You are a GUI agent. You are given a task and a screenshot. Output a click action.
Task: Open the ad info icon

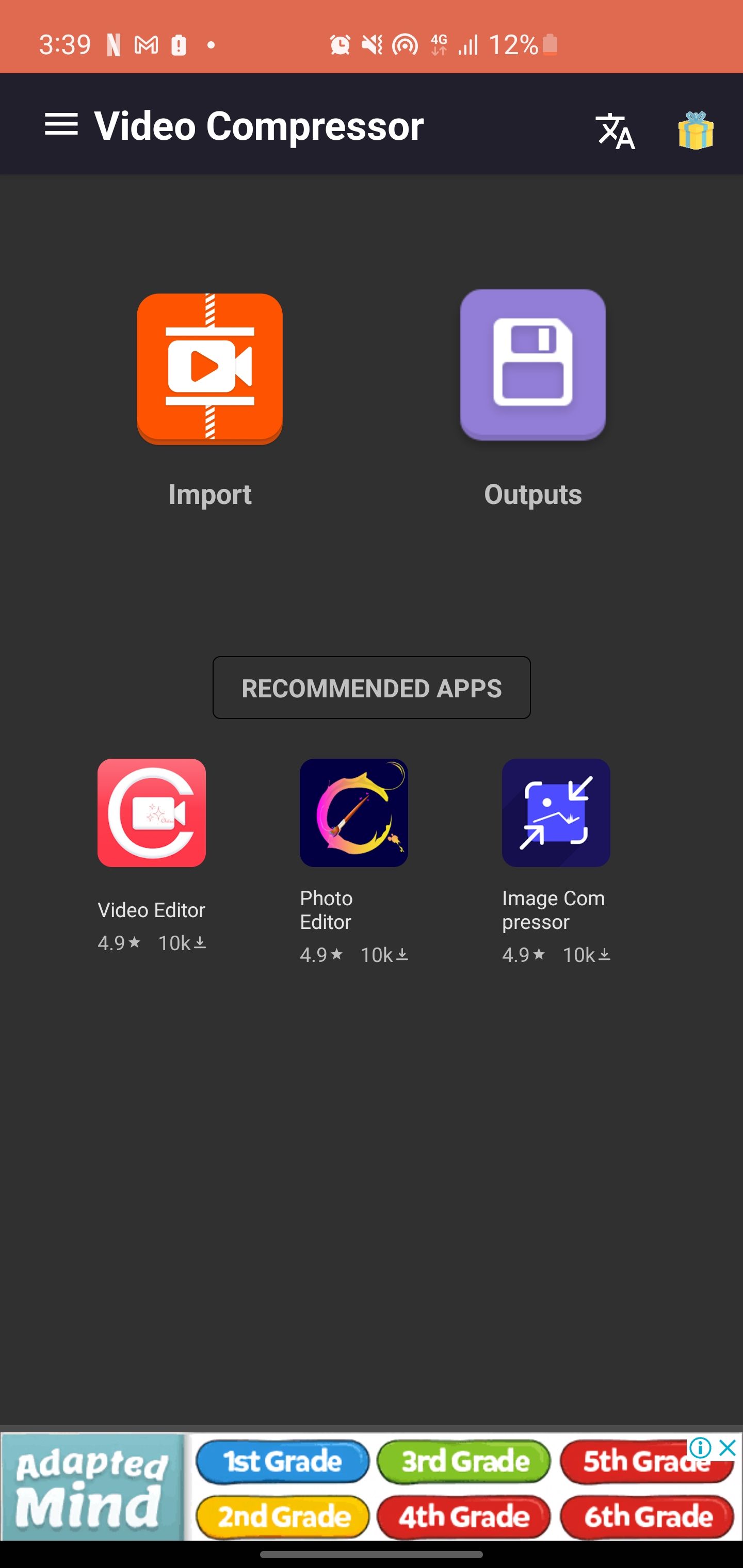(x=700, y=1448)
